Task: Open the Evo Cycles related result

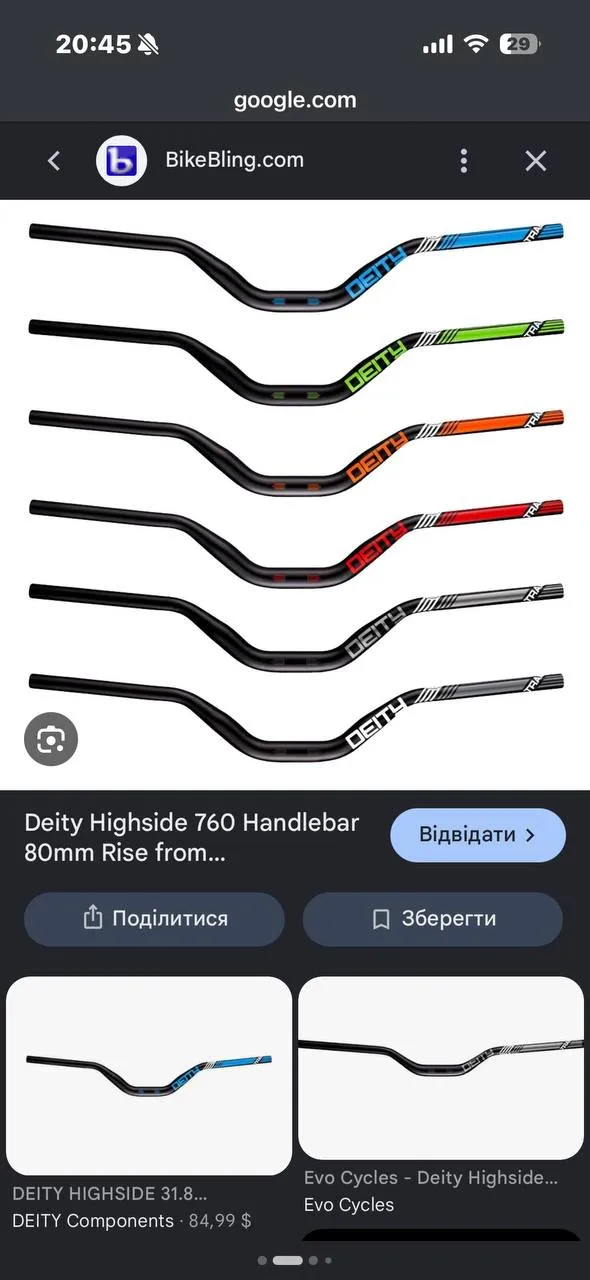Action: [x=441, y=1096]
